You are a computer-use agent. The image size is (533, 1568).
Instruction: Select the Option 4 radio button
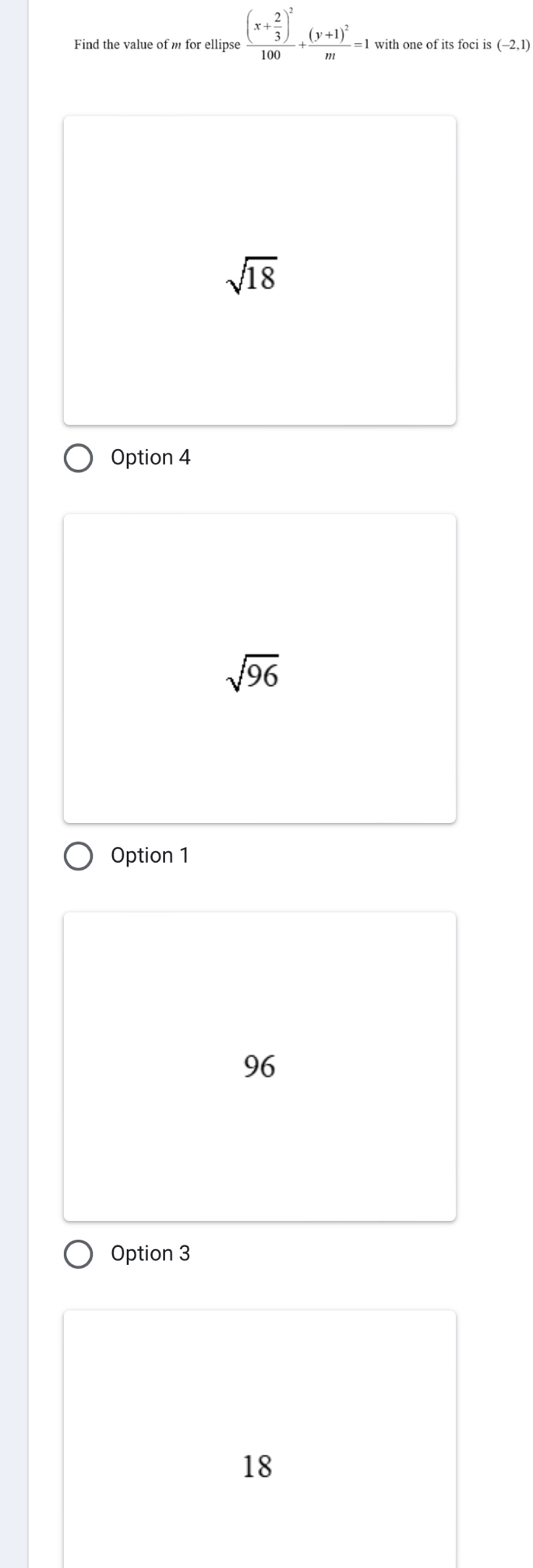[x=78, y=458]
